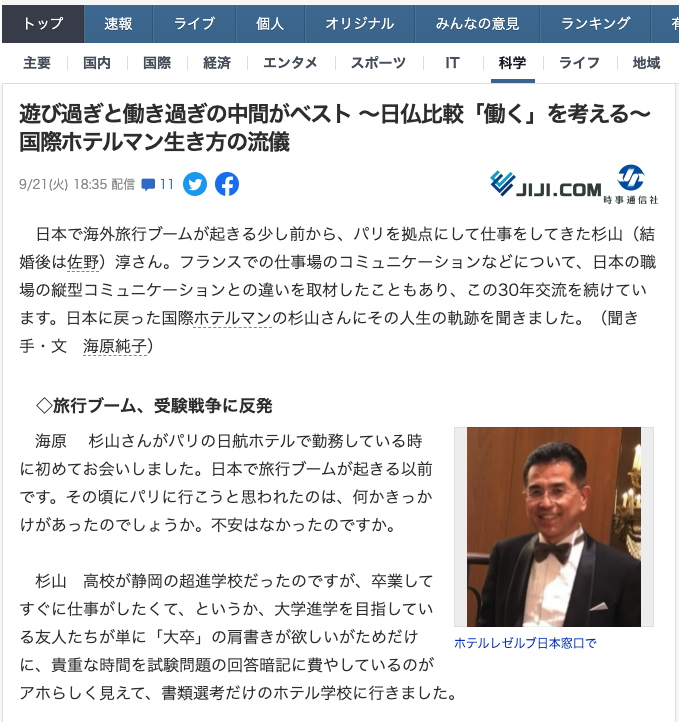Screen dimensions: 679x722
Task: Switch to the 速報 top tab
Action: click(x=118, y=22)
